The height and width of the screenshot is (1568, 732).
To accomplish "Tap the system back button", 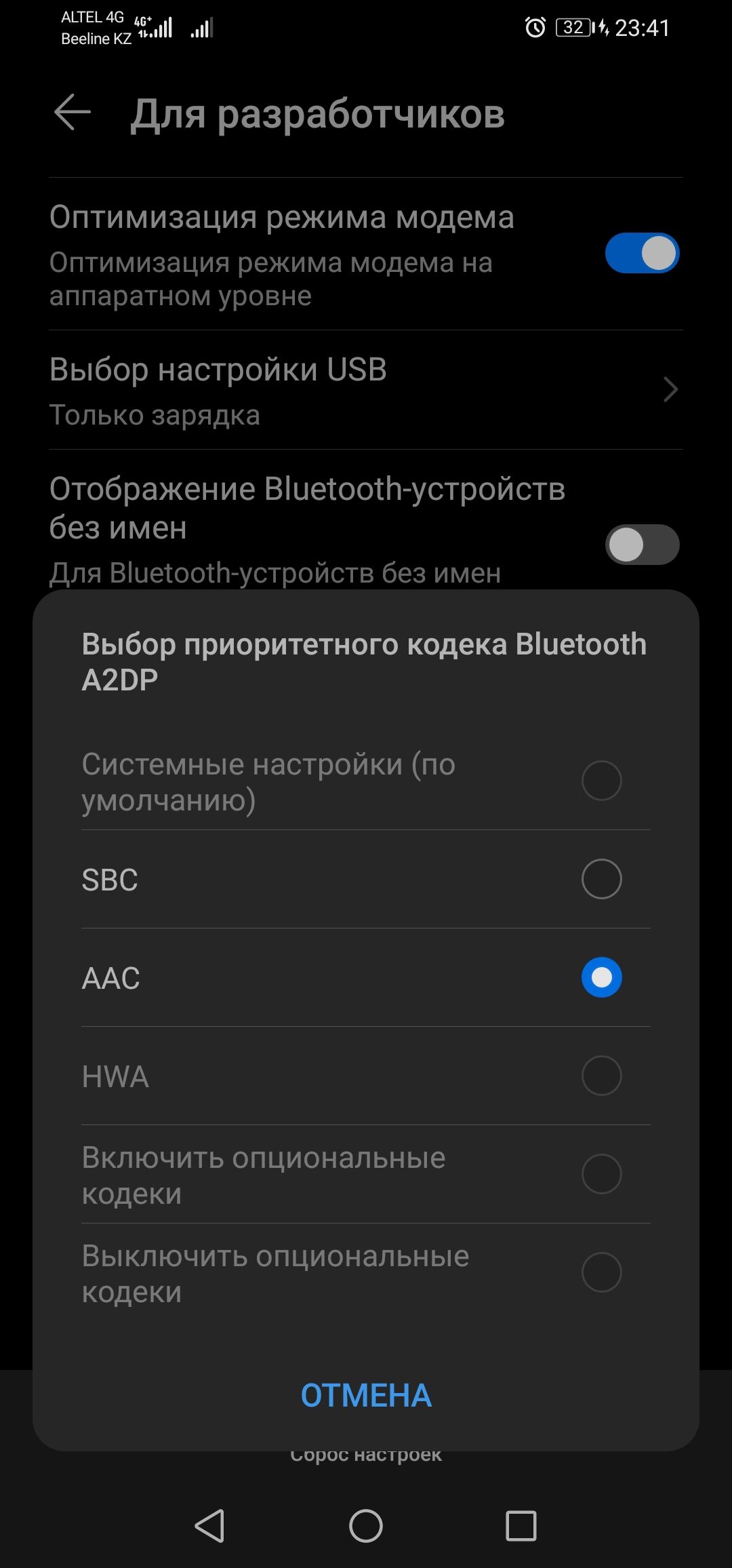I will point(210,1526).
